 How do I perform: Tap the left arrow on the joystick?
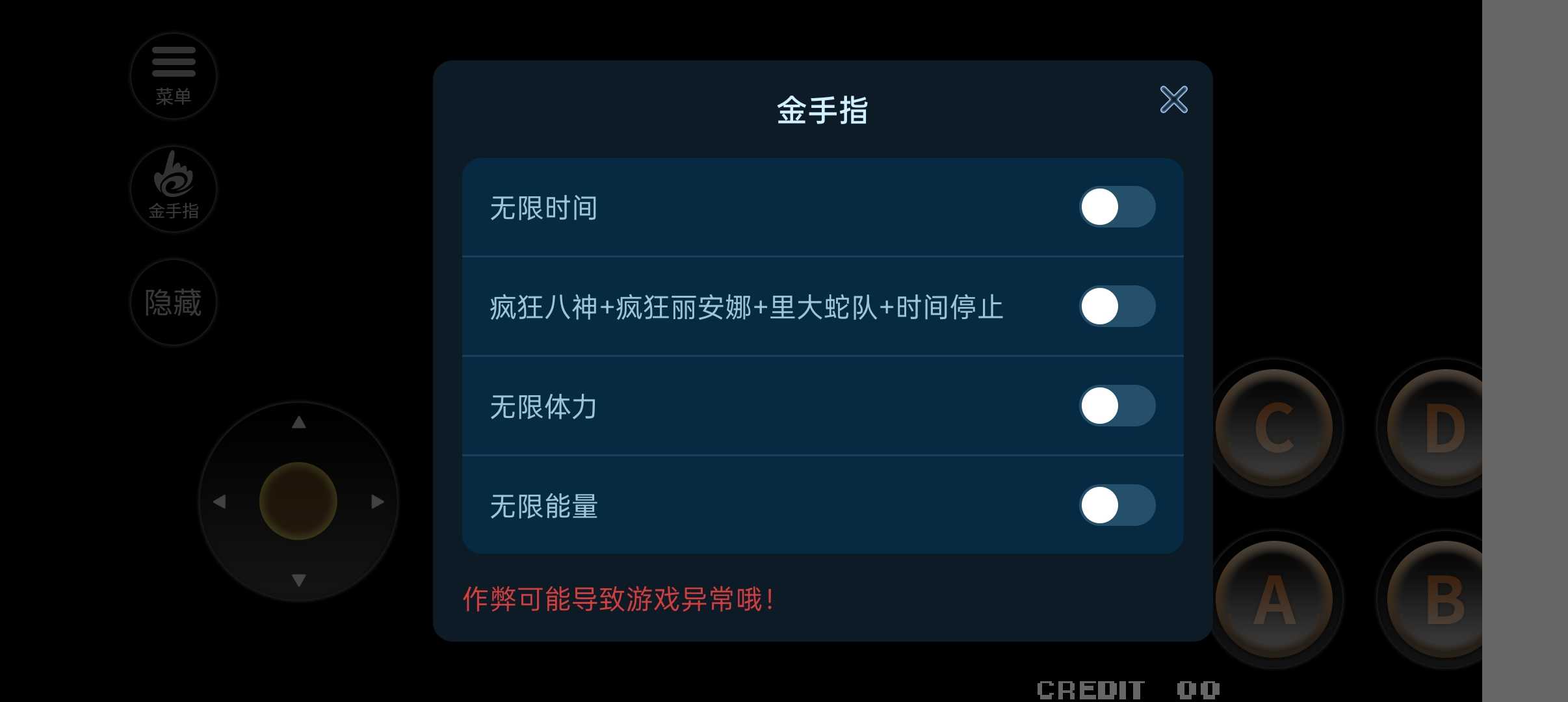(x=220, y=501)
